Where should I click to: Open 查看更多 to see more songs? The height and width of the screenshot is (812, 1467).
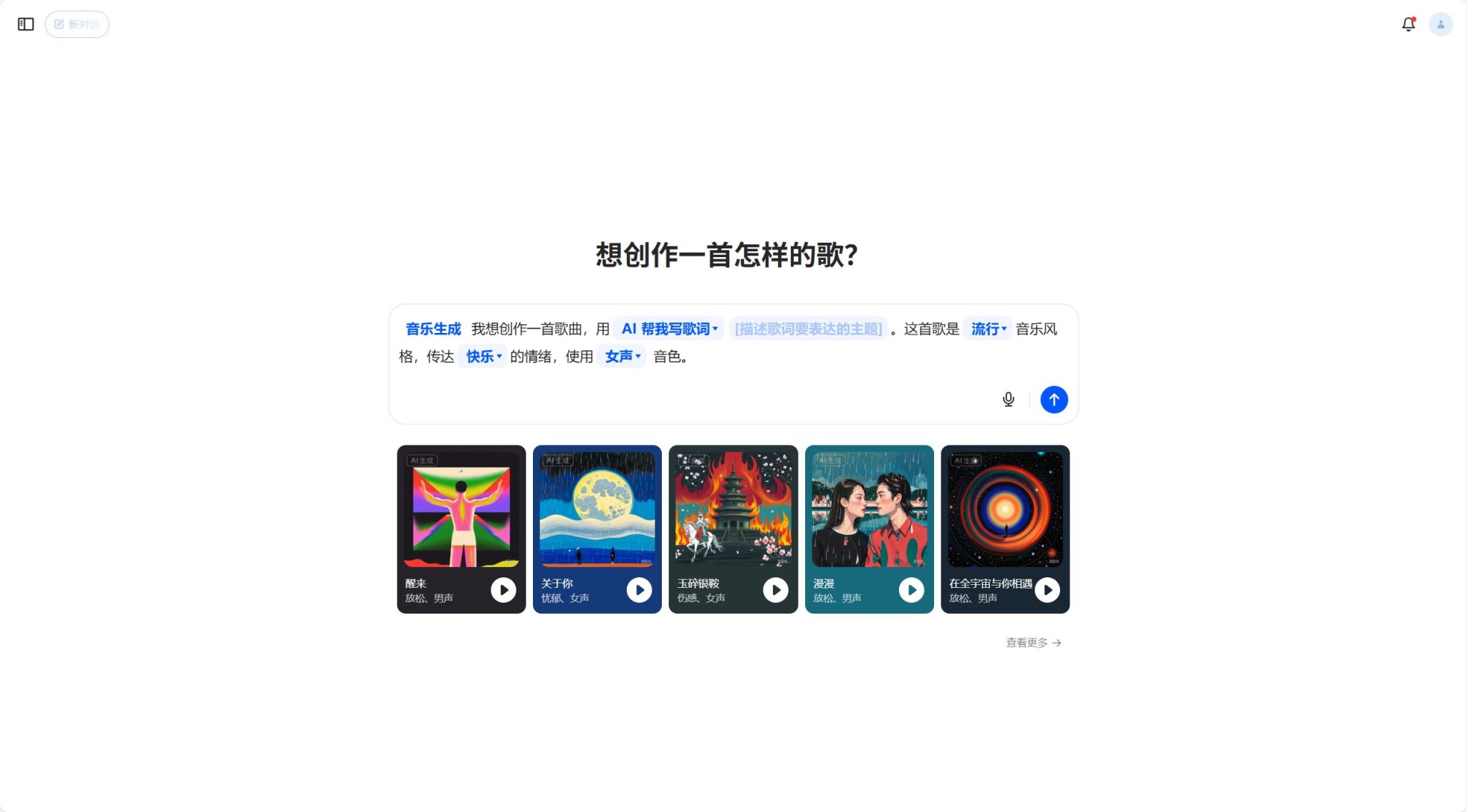1033,643
